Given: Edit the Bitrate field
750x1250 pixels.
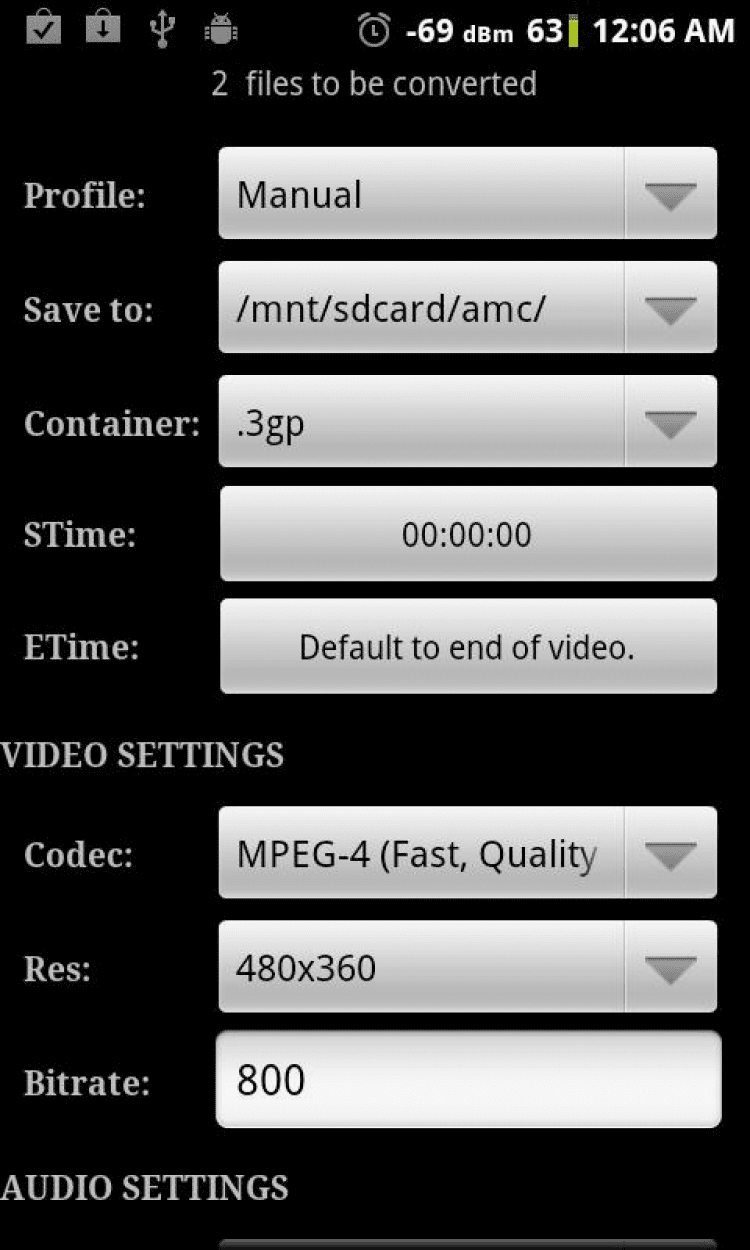Looking at the screenshot, I should [467, 1080].
